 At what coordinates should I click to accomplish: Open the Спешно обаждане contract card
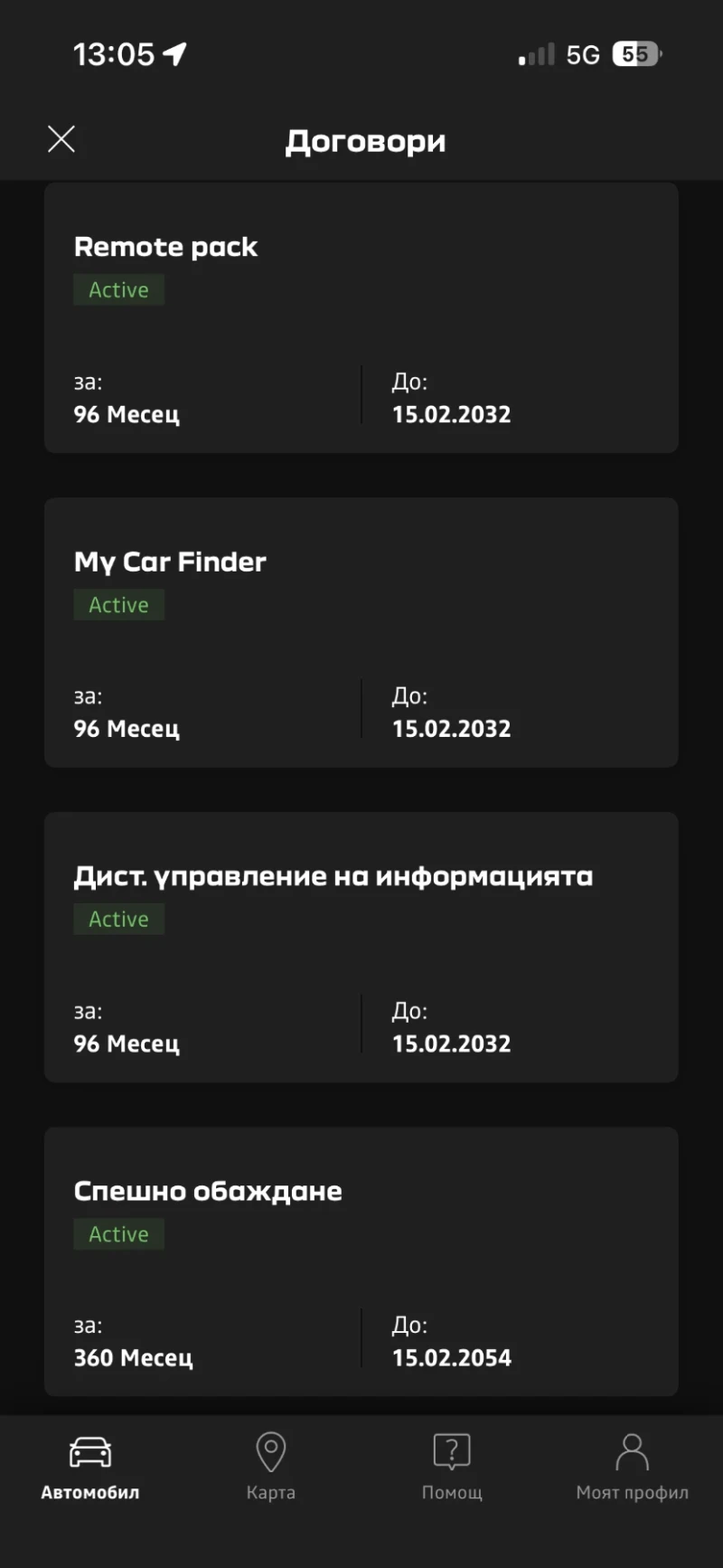pos(361,1261)
